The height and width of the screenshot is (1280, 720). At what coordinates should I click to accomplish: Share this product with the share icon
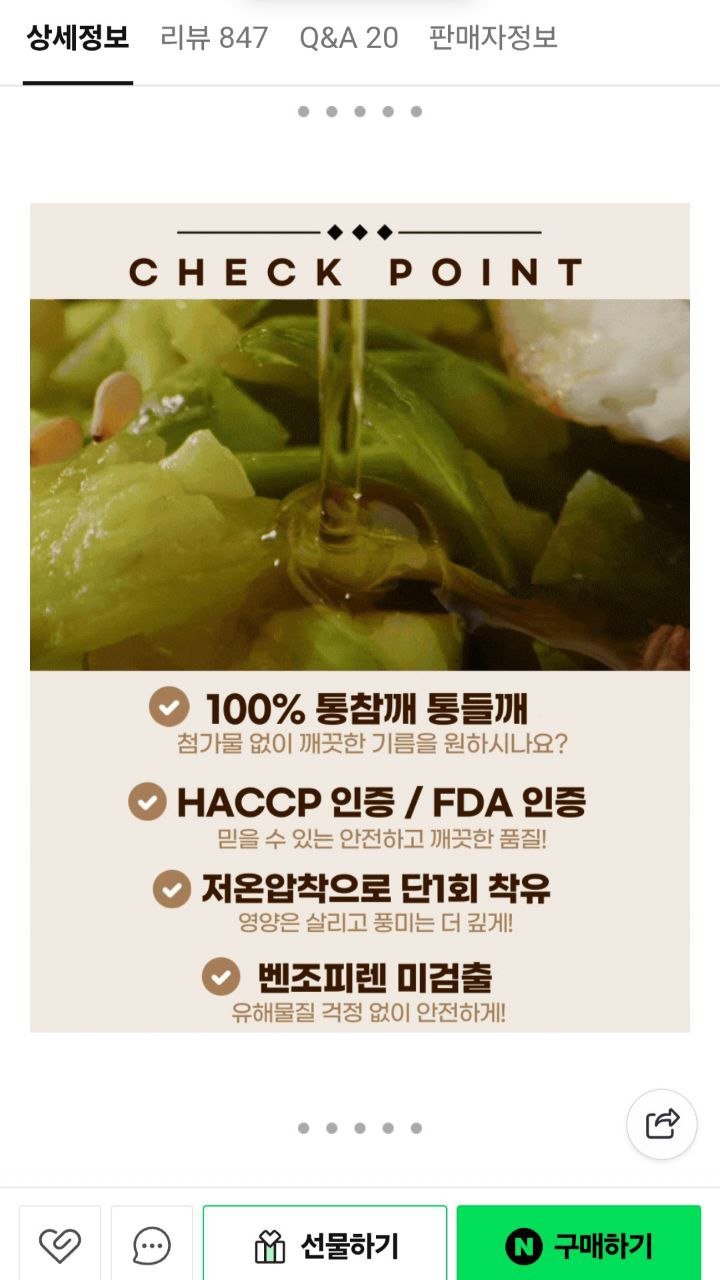(x=662, y=1124)
